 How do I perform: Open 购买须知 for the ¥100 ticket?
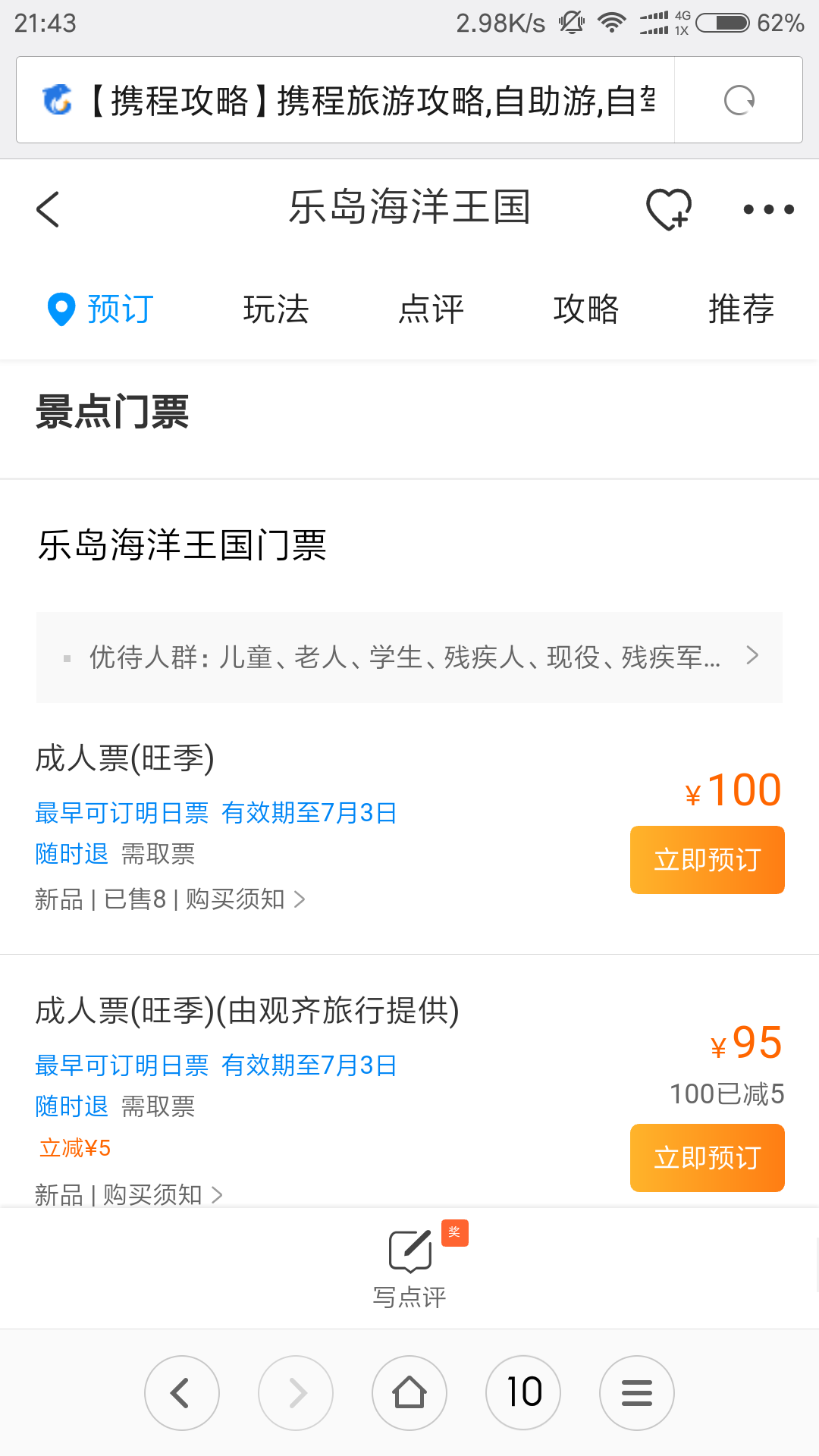point(244,899)
